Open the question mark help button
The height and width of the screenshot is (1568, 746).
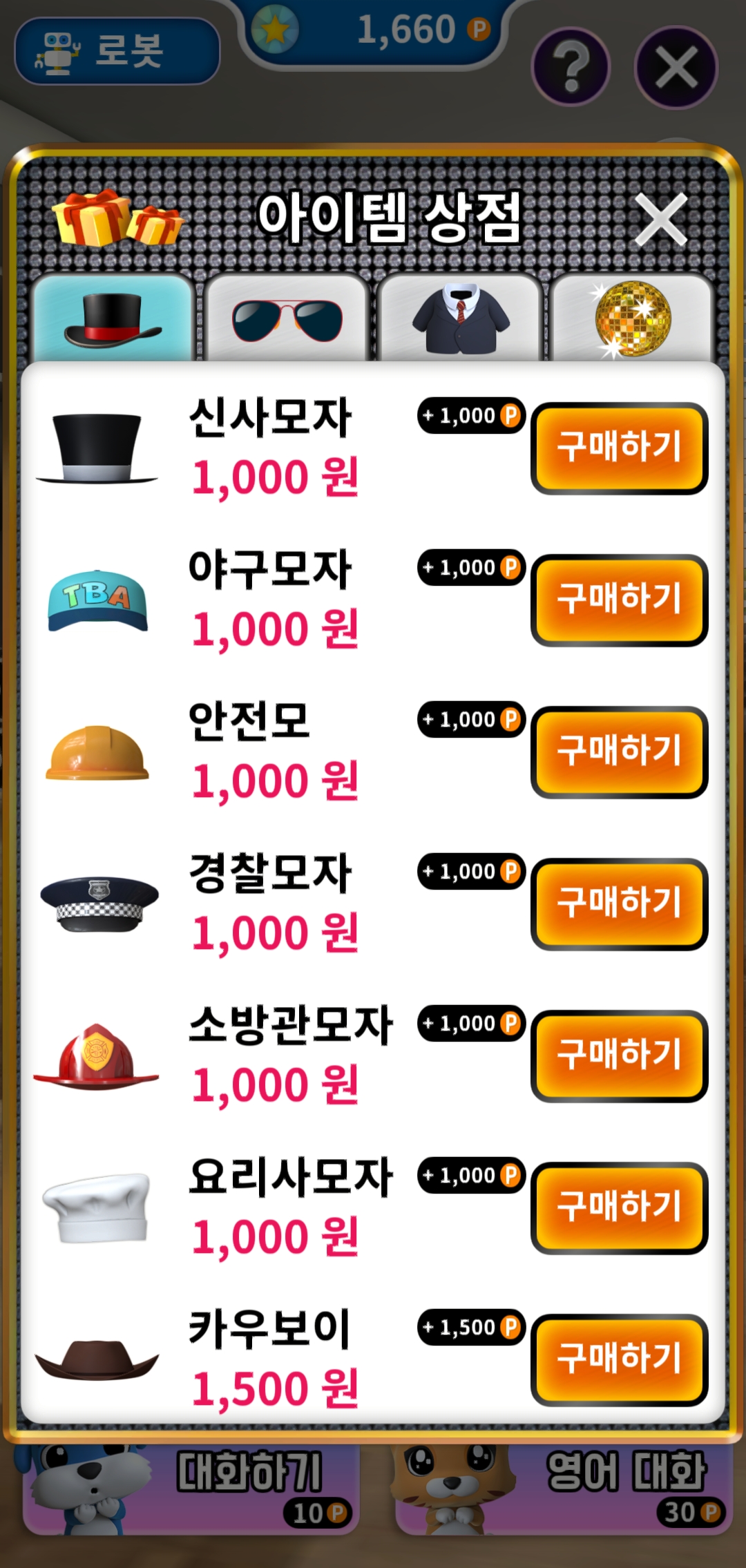571,67
